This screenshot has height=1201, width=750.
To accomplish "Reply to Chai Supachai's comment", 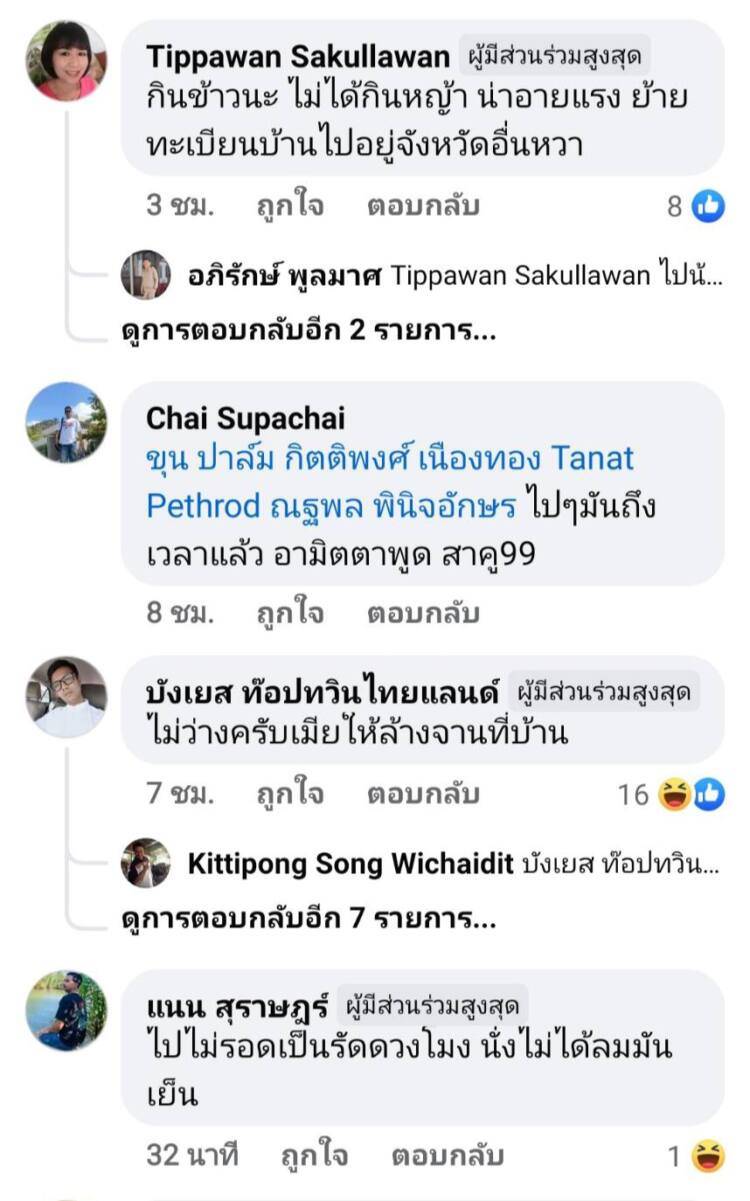I will click(x=423, y=613).
